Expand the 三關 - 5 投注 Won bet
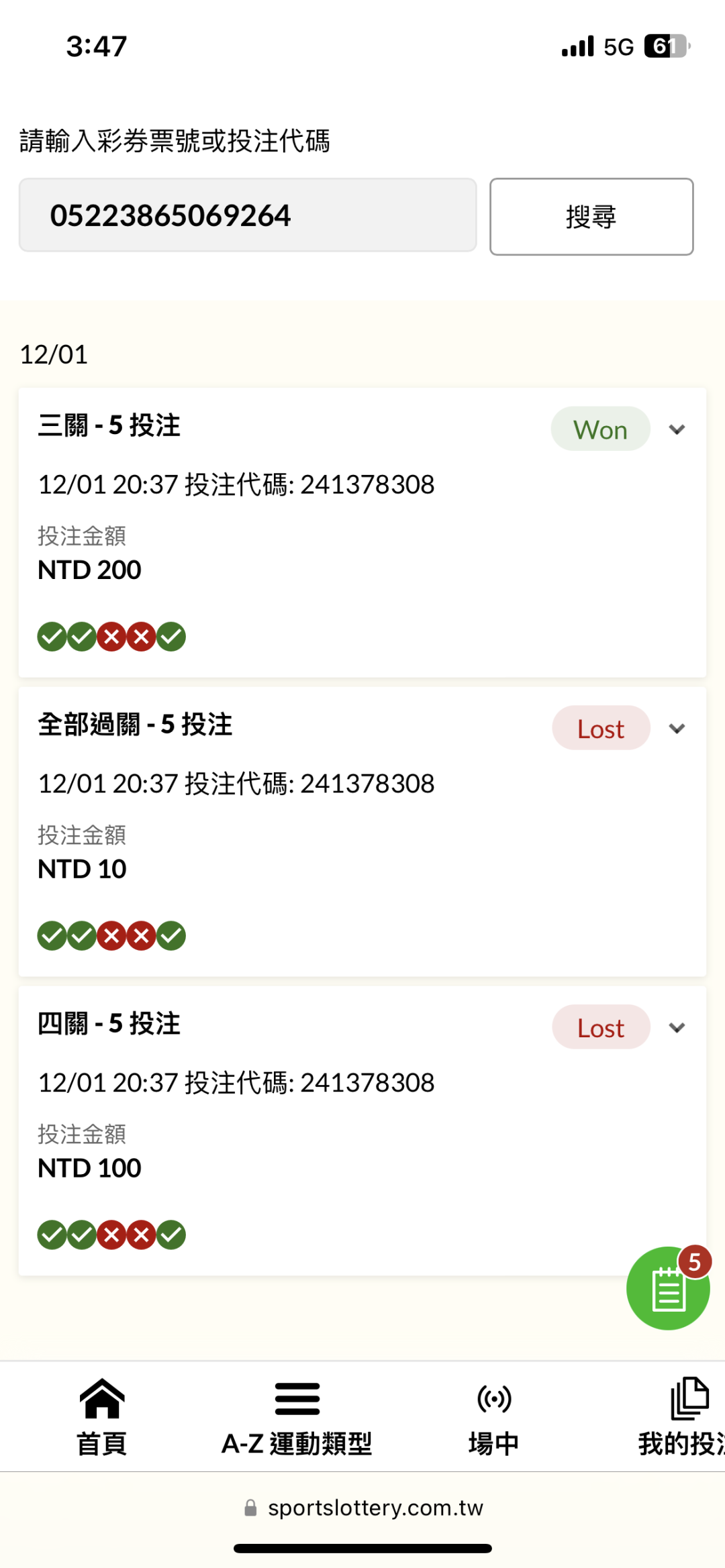 (677, 429)
